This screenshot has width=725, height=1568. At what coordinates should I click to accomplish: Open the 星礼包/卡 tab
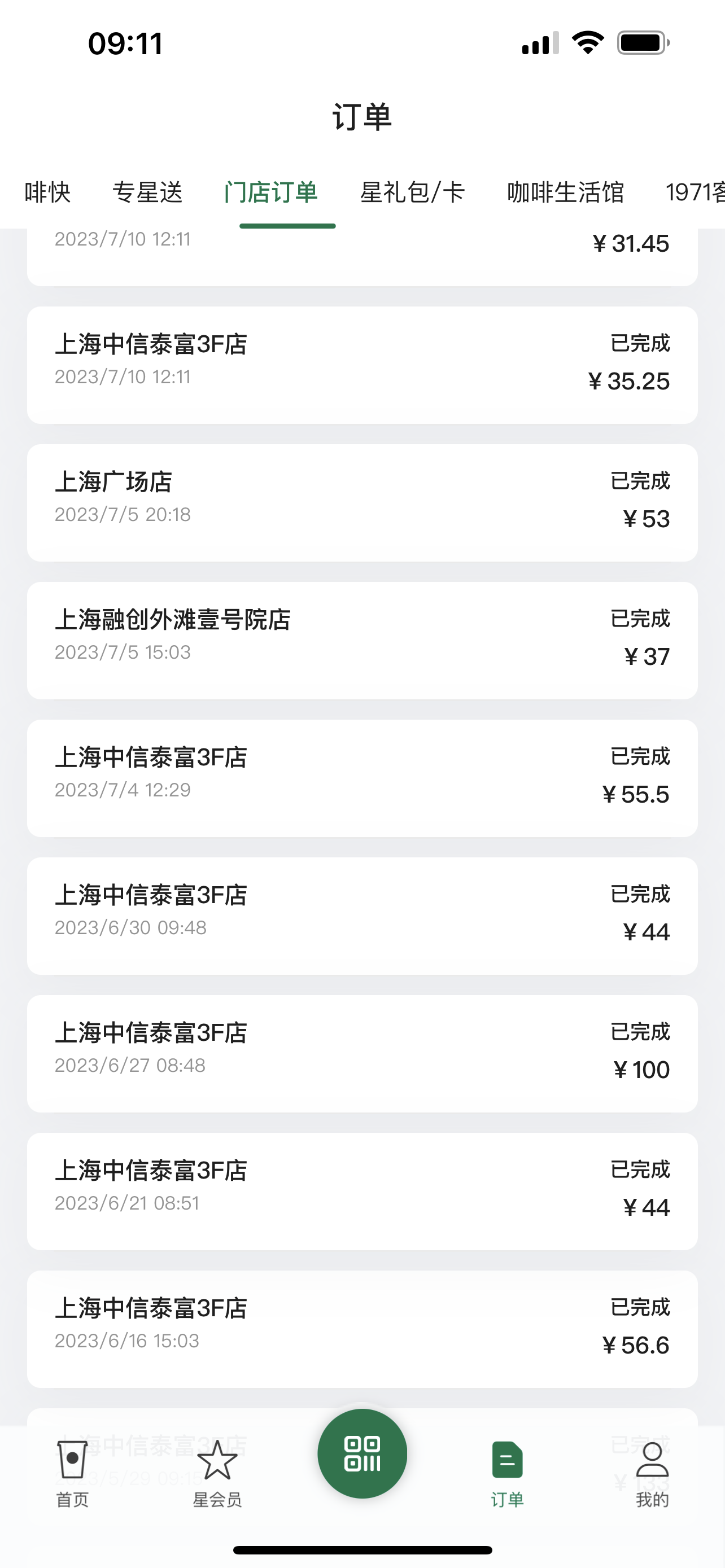point(412,192)
